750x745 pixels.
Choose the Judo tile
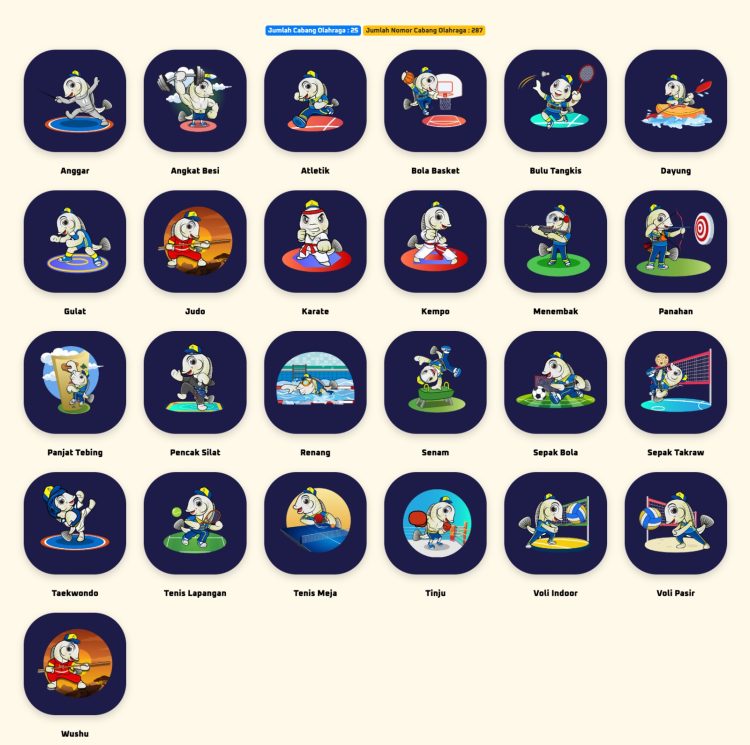point(195,242)
